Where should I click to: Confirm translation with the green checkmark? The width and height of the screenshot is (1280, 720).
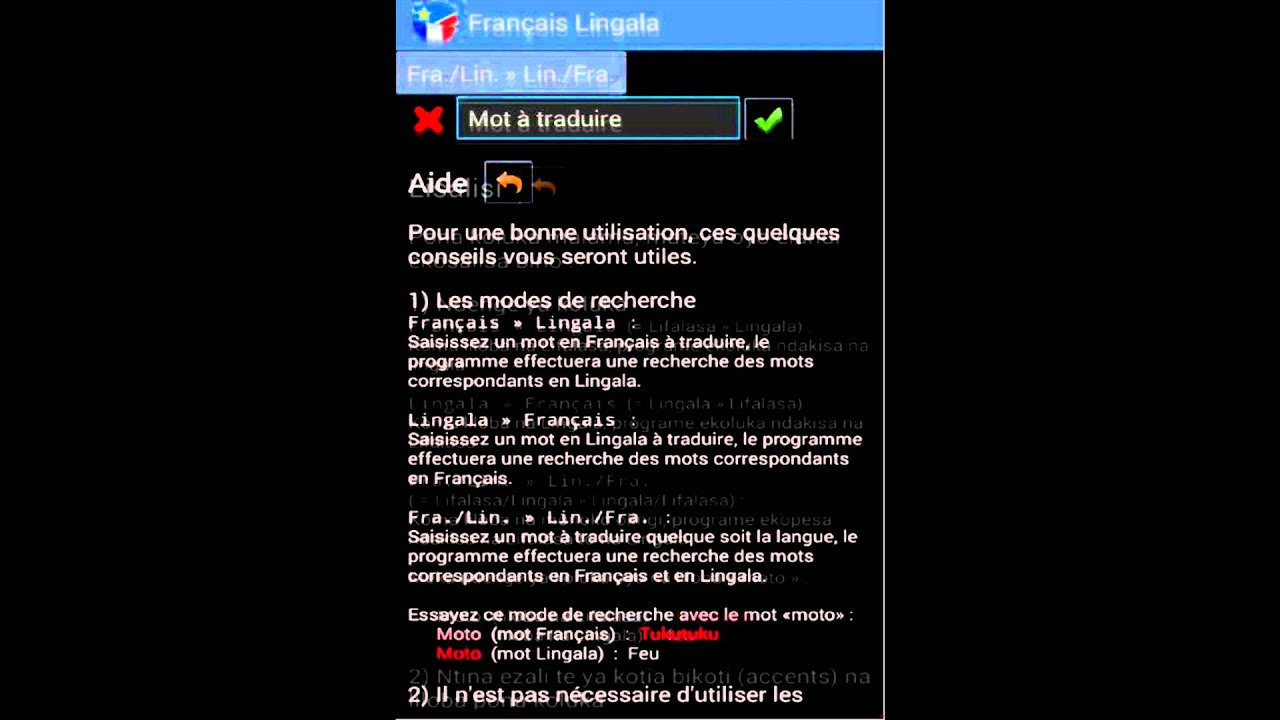[768, 120]
